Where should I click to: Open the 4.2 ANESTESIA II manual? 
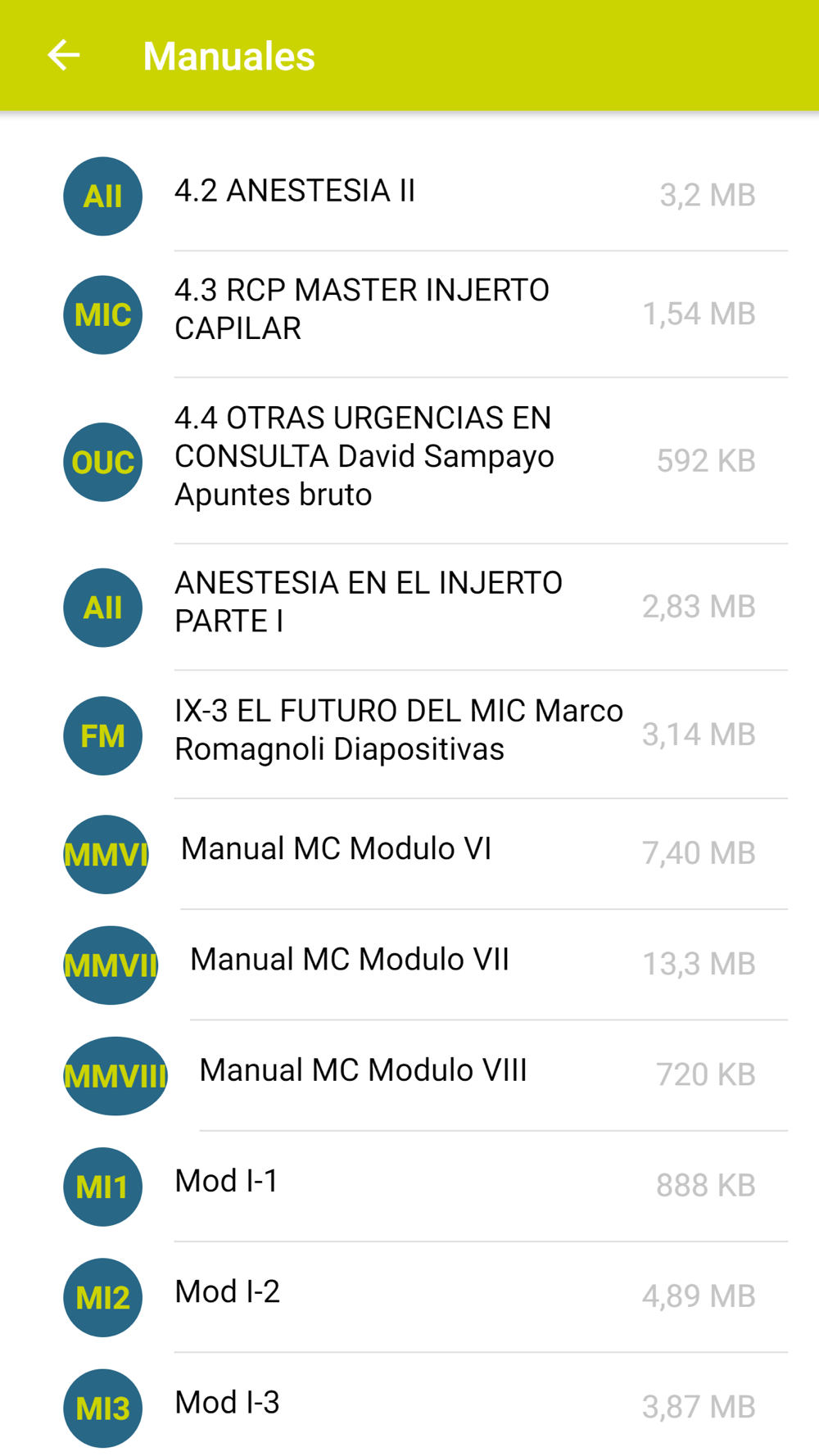coord(409,196)
